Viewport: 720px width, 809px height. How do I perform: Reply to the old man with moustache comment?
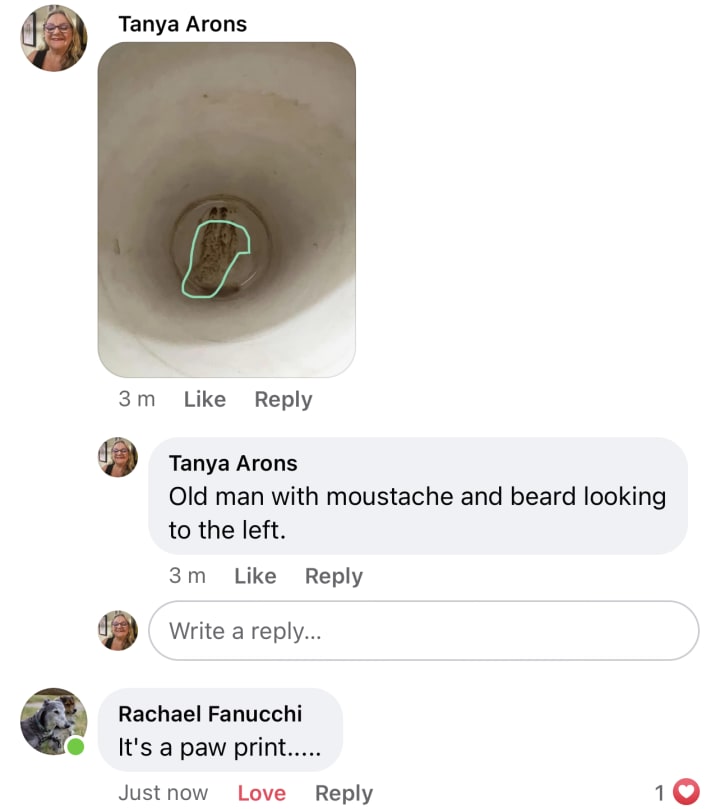(x=333, y=576)
